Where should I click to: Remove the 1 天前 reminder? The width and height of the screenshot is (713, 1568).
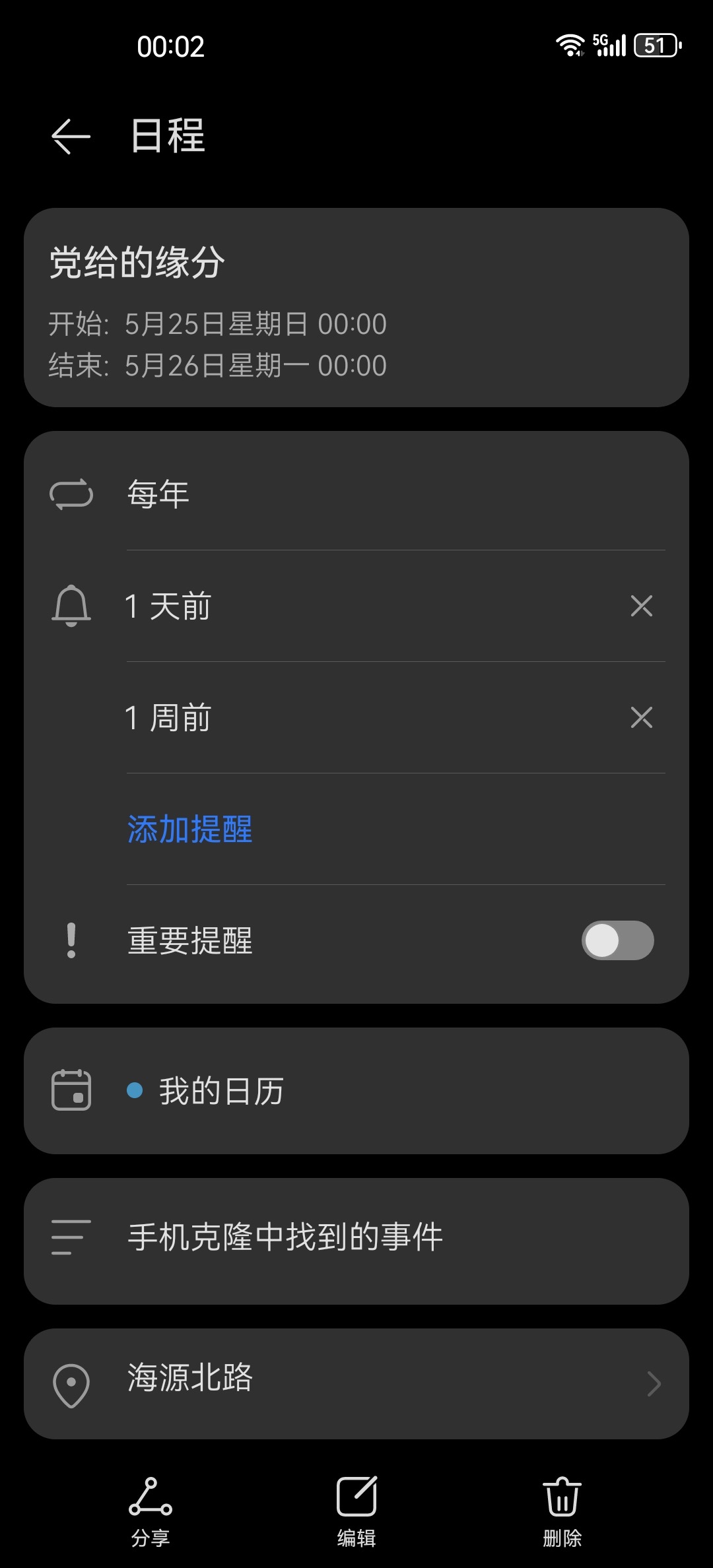(x=641, y=606)
